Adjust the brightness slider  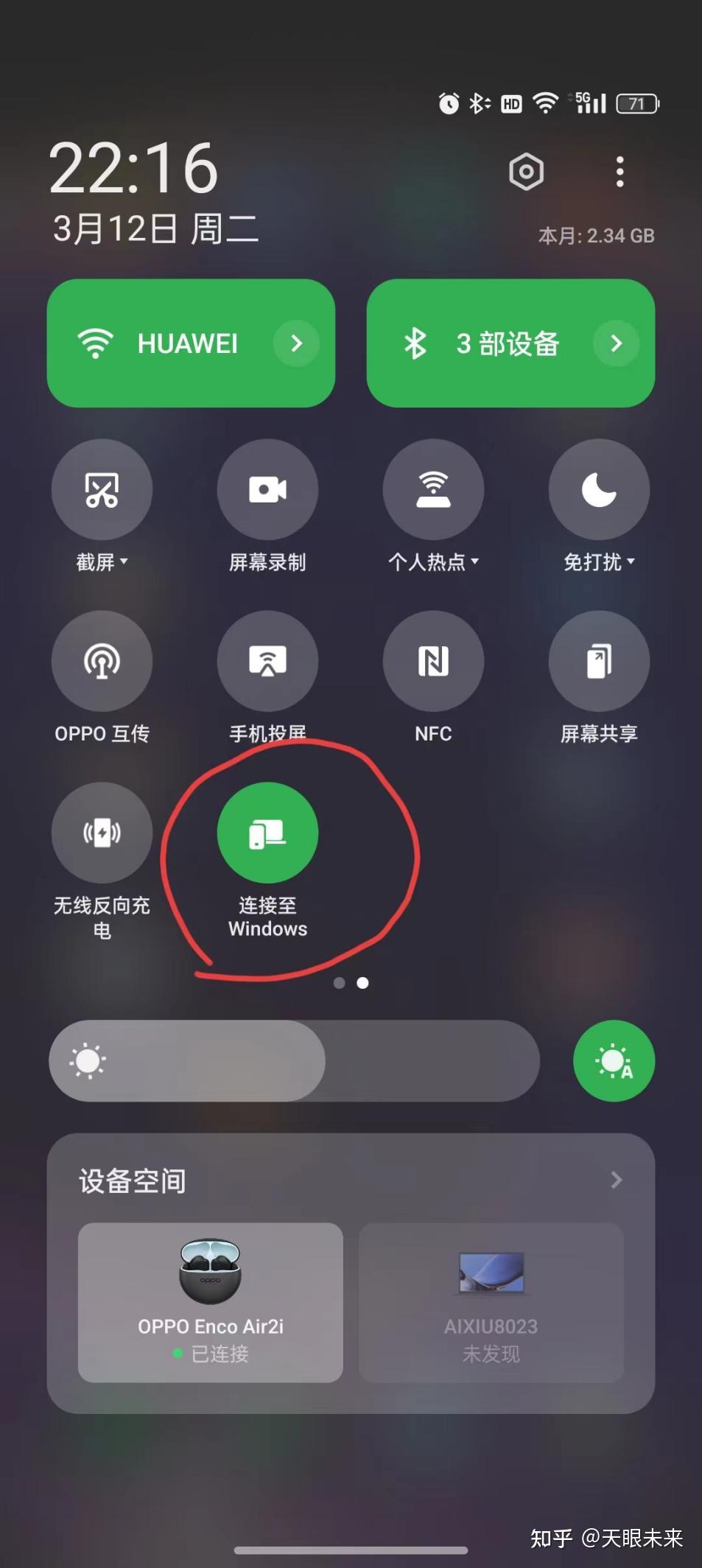coord(295,1061)
